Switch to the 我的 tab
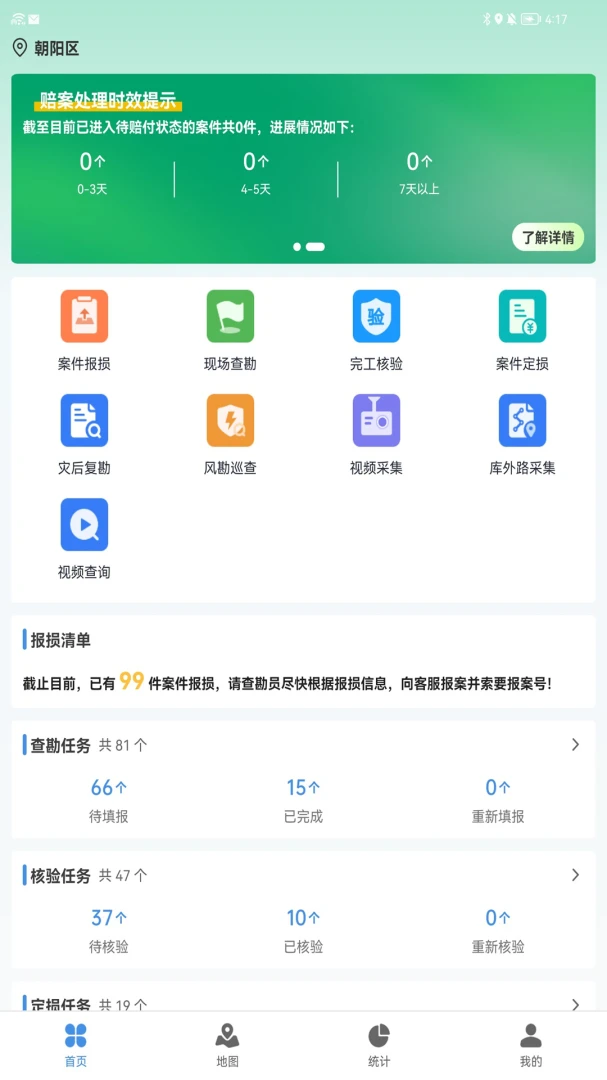607x1080 pixels. [531, 1045]
